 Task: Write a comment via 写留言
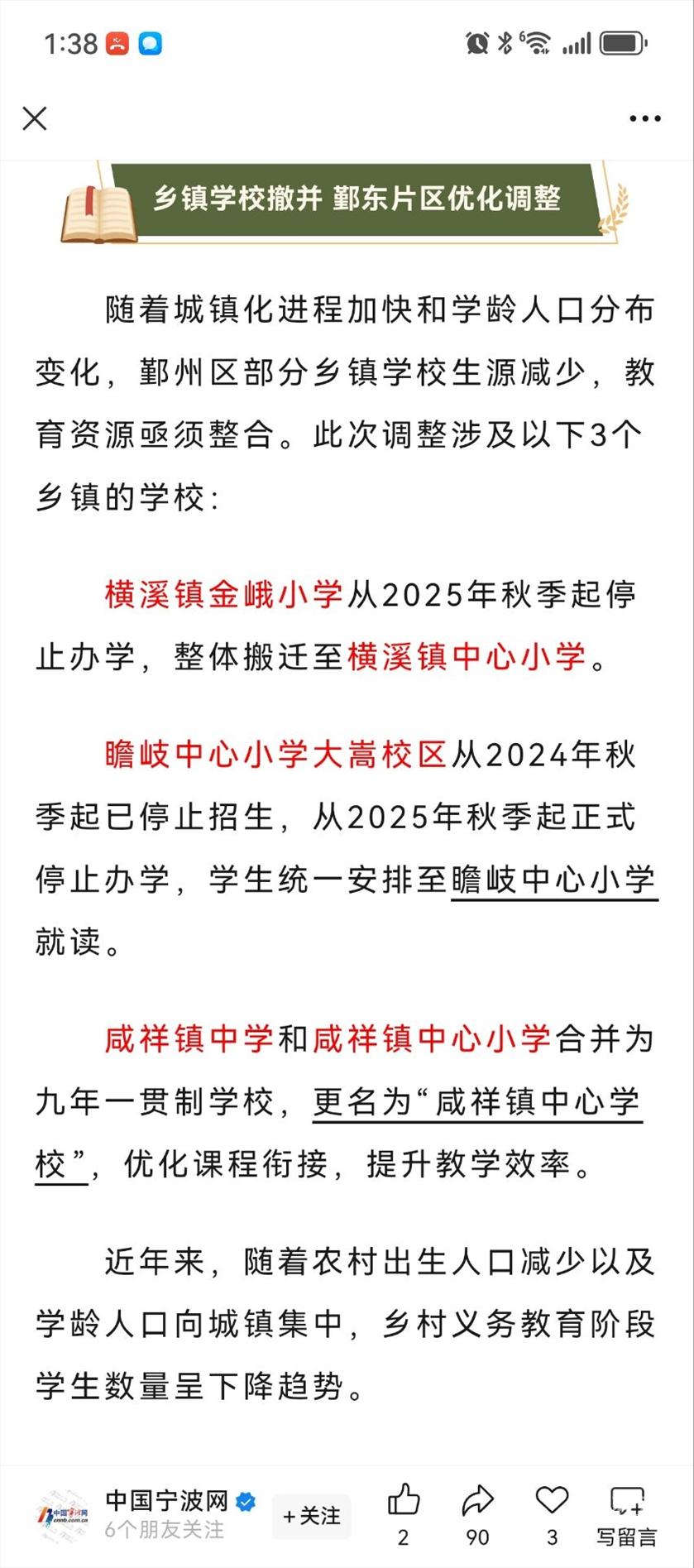(626, 1513)
